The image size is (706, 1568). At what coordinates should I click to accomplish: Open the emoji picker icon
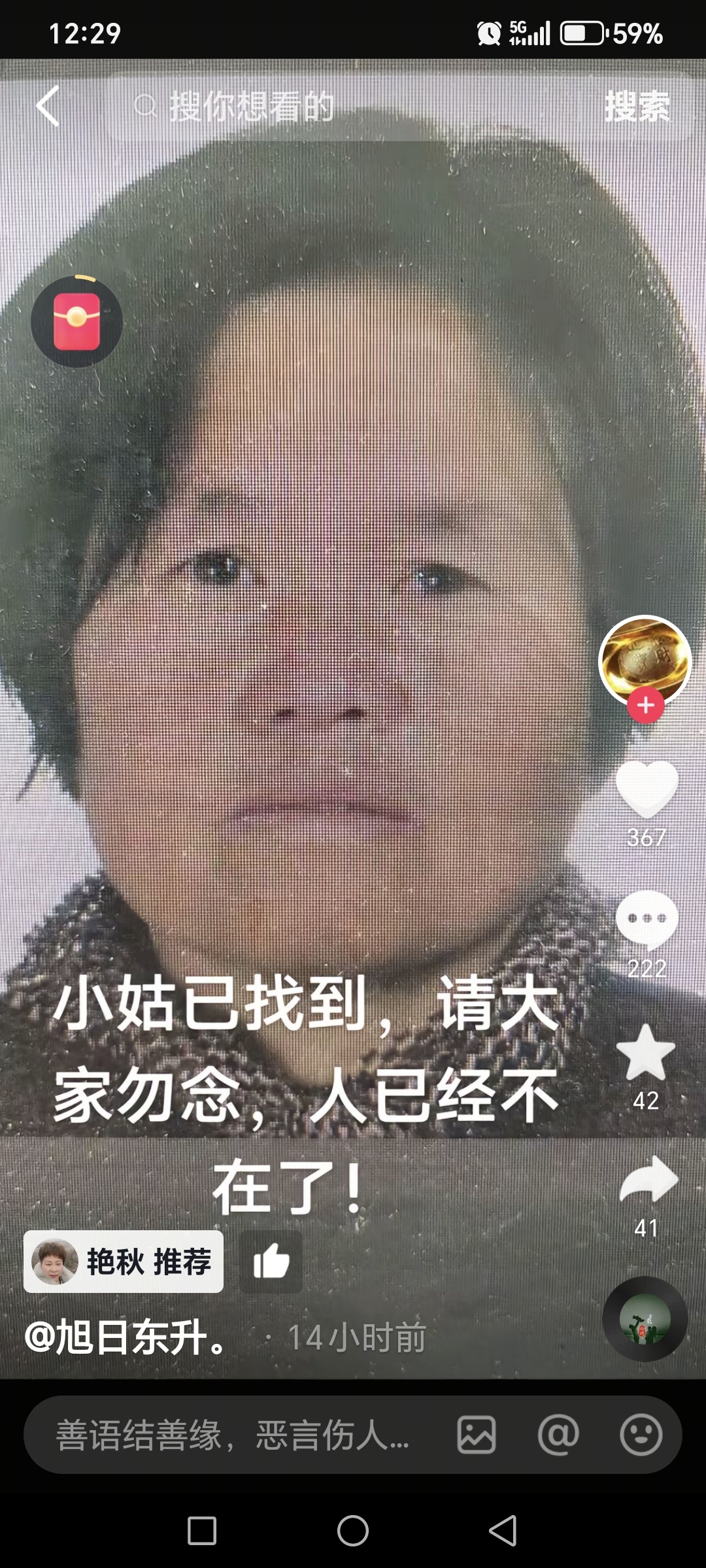pos(641,1435)
